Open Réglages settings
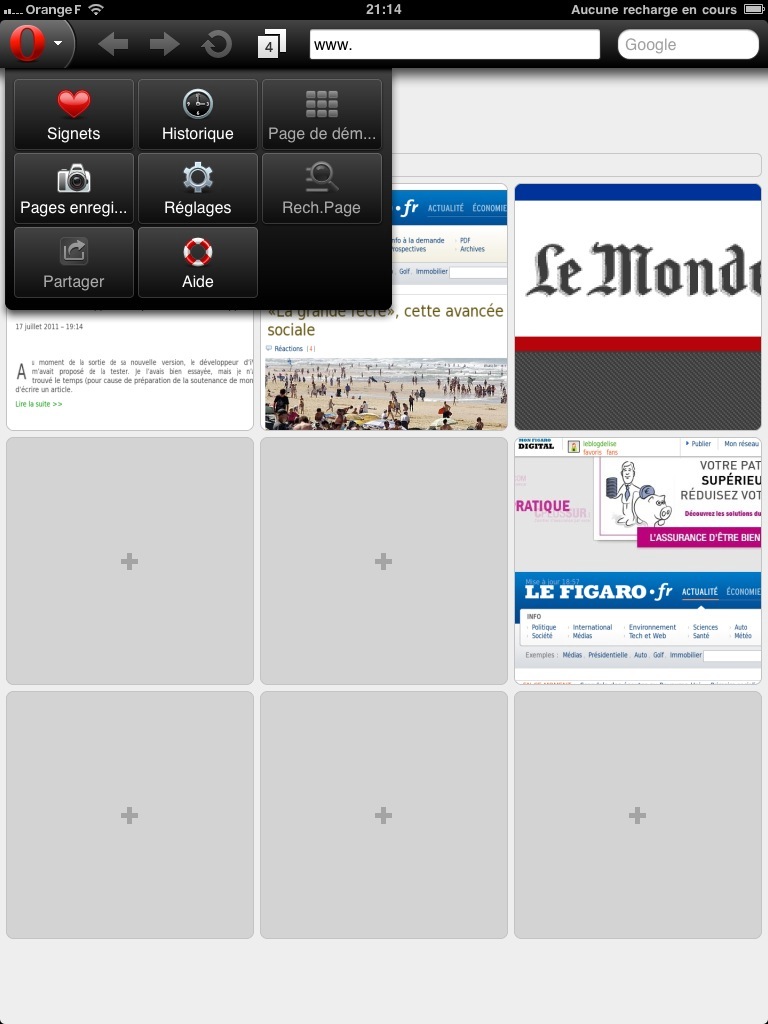The image size is (768, 1024). 198,189
